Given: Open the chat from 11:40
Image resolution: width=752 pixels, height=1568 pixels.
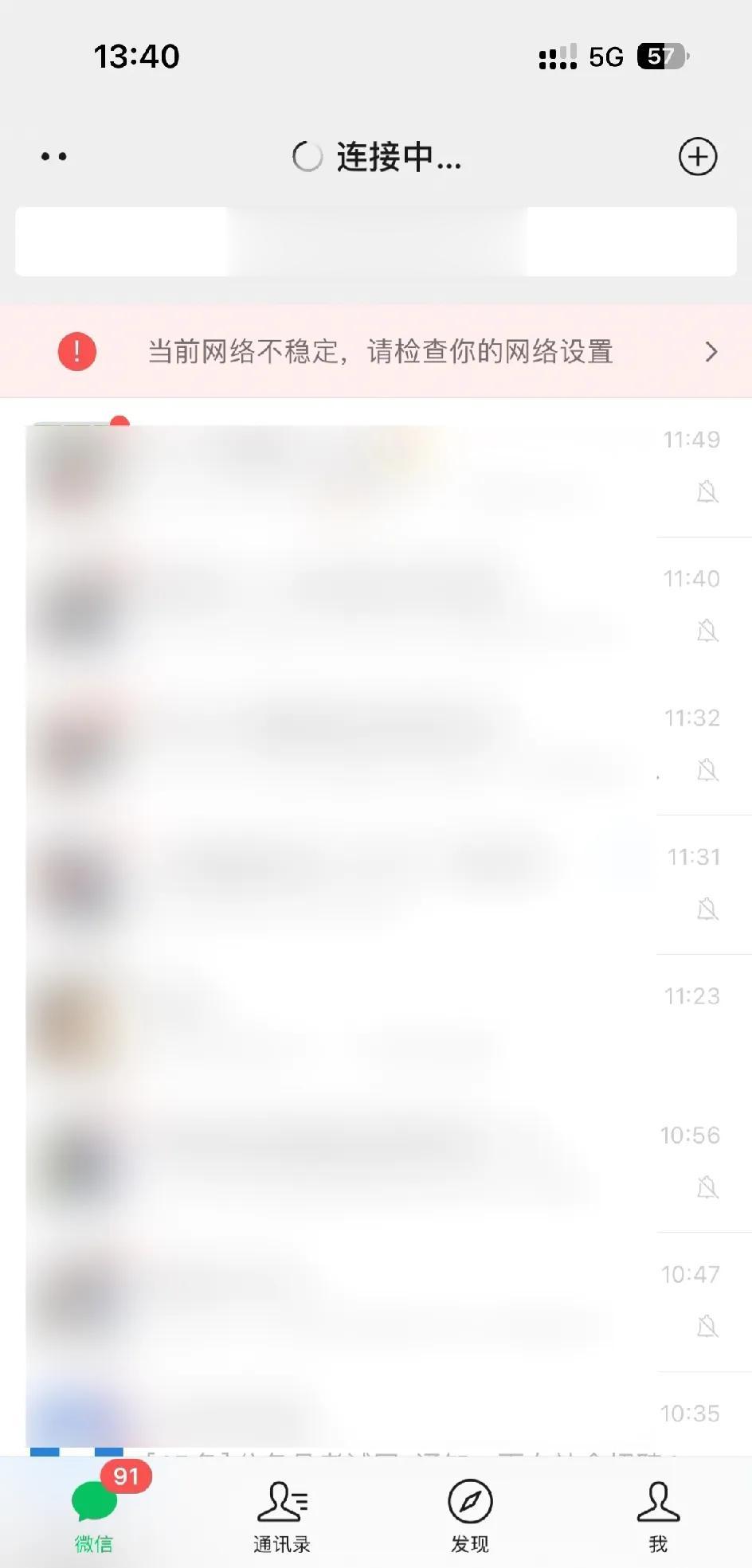Looking at the screenshot, I should coord(375,606).
